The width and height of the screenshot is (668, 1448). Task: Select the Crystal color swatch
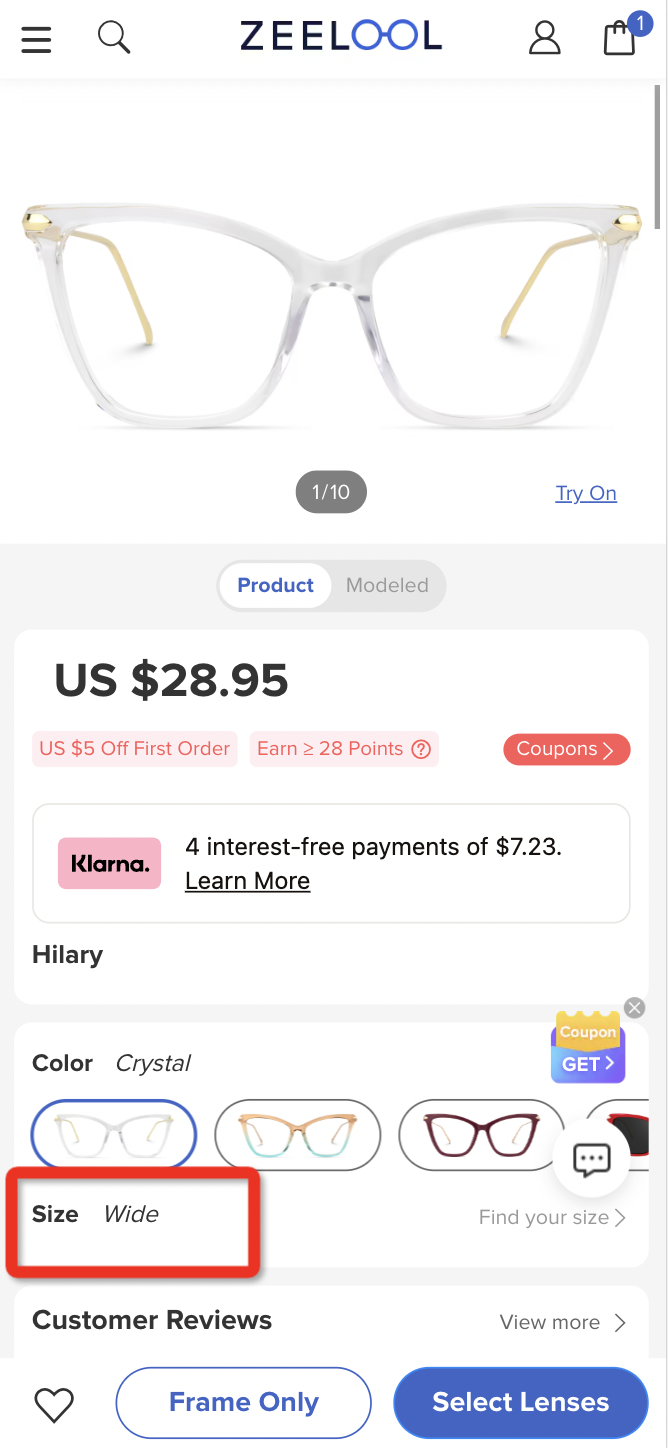click(x=114, y=1134)
